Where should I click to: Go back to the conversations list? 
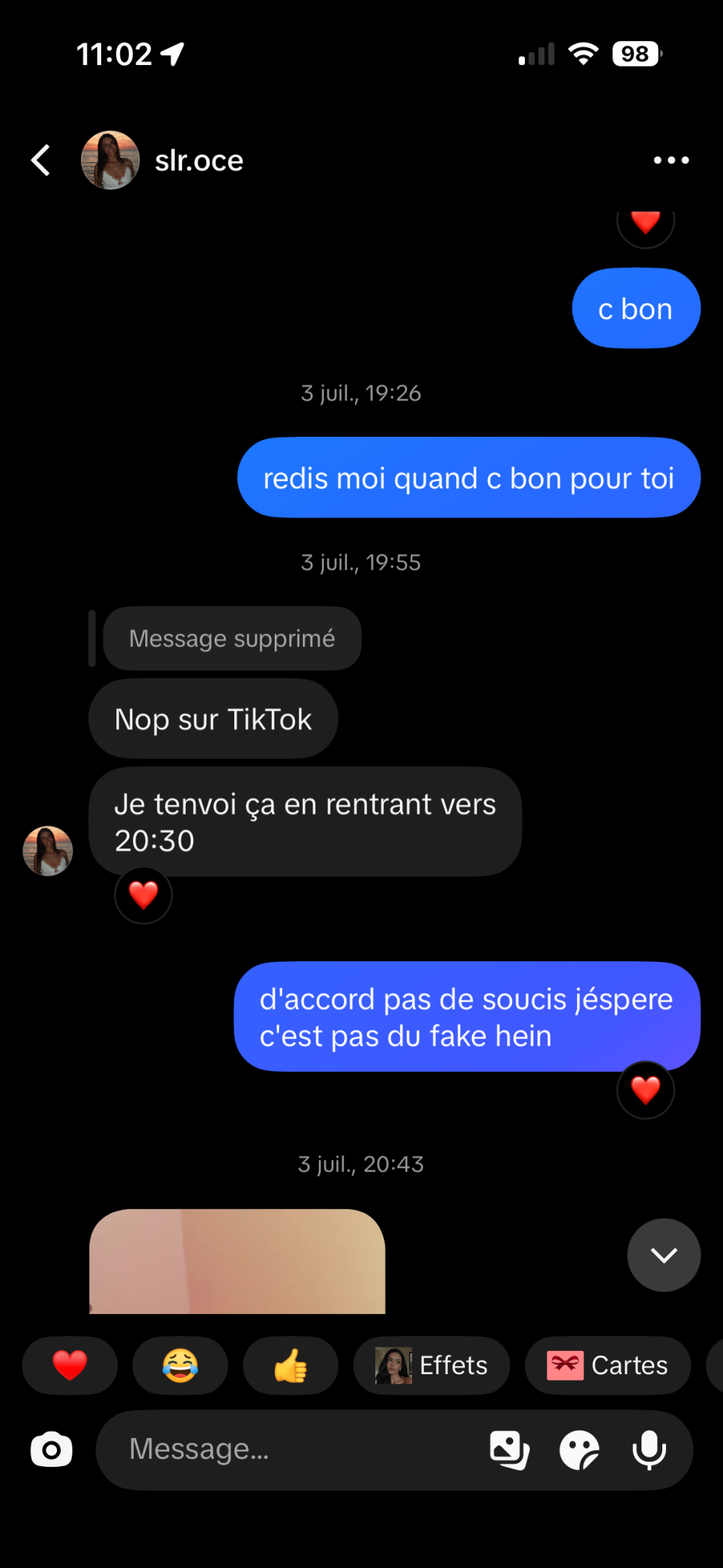point(41,160)
